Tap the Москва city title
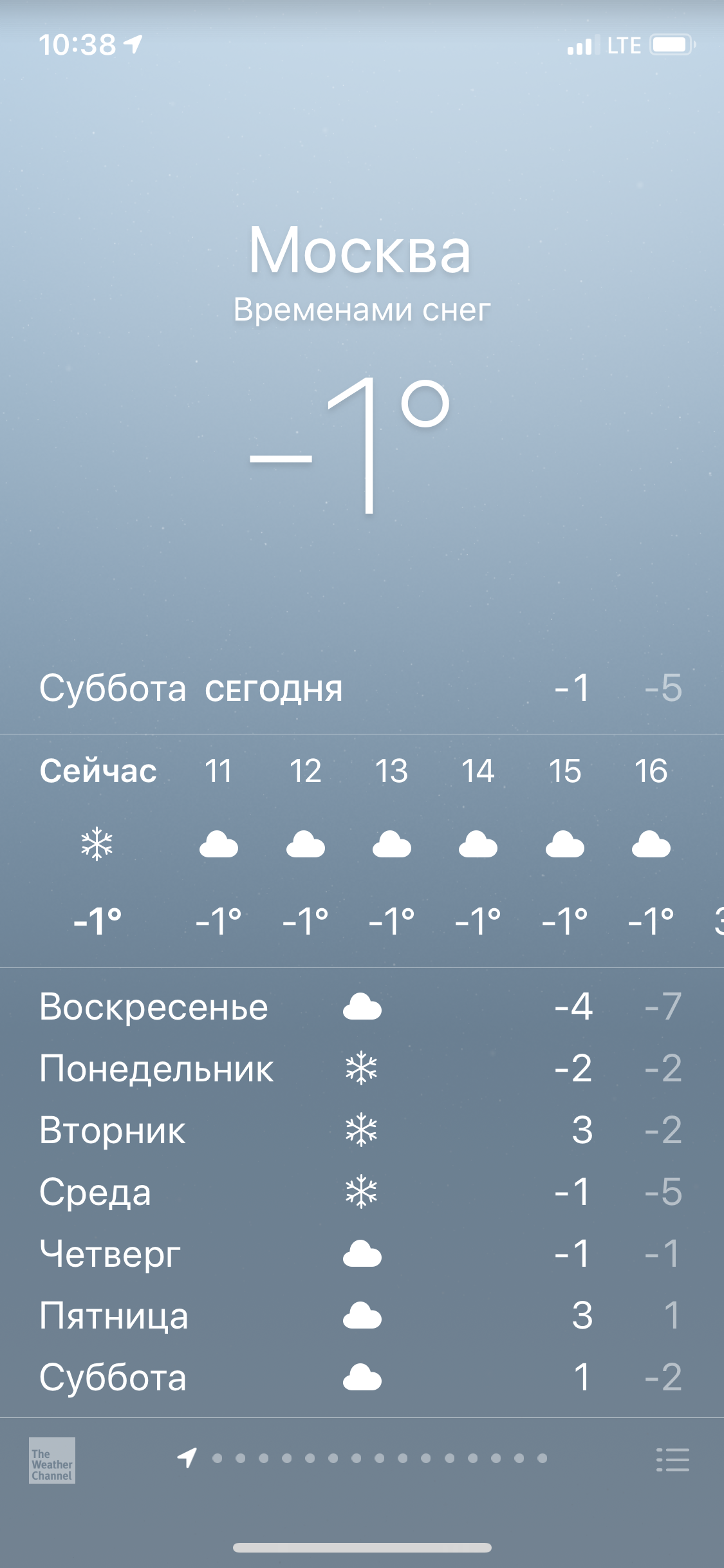 (x=362, y=252)
